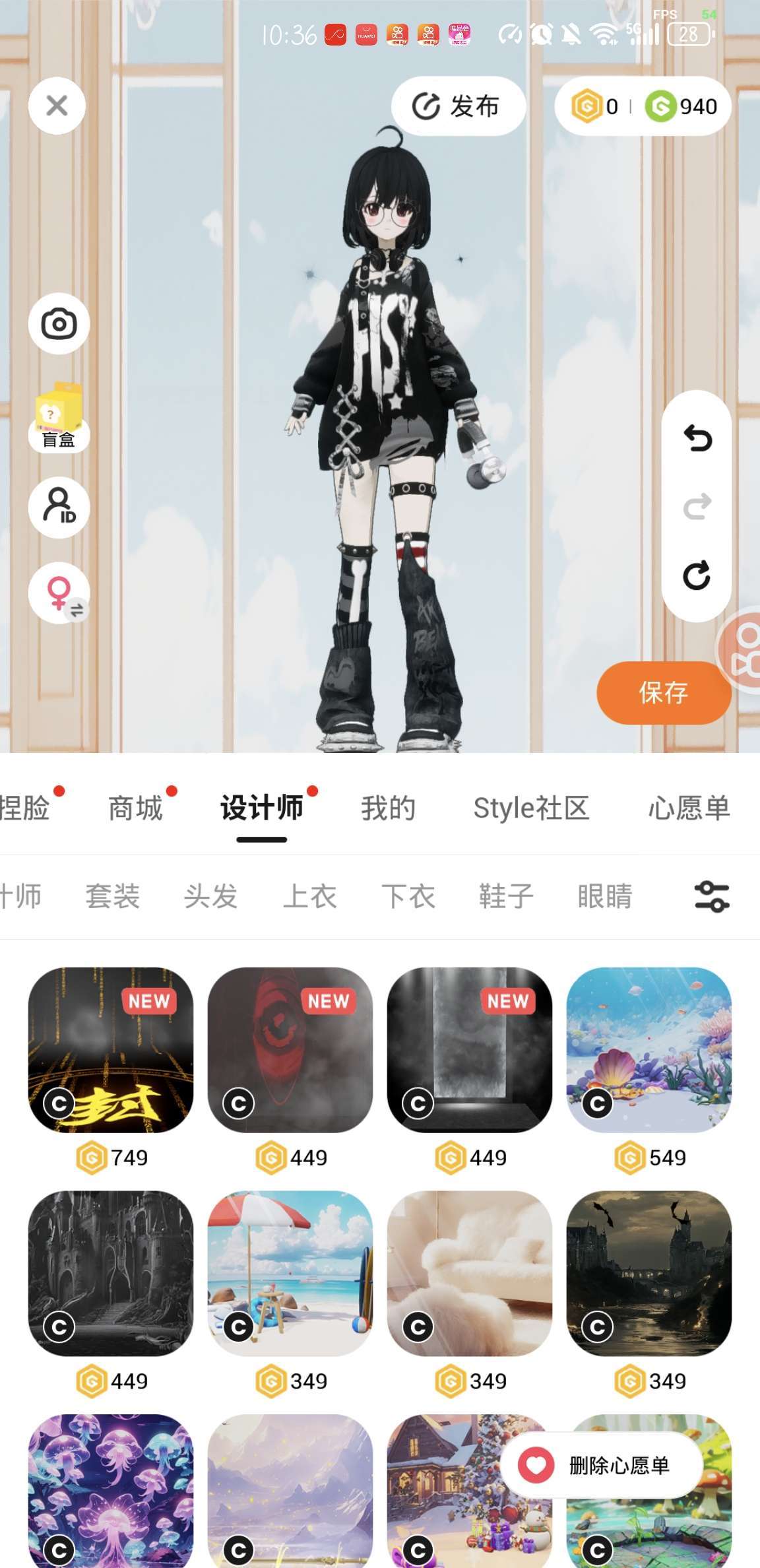Switch to the 我的 tab
This screenshot has height=1568, width=760.
[x=388, y=808]
